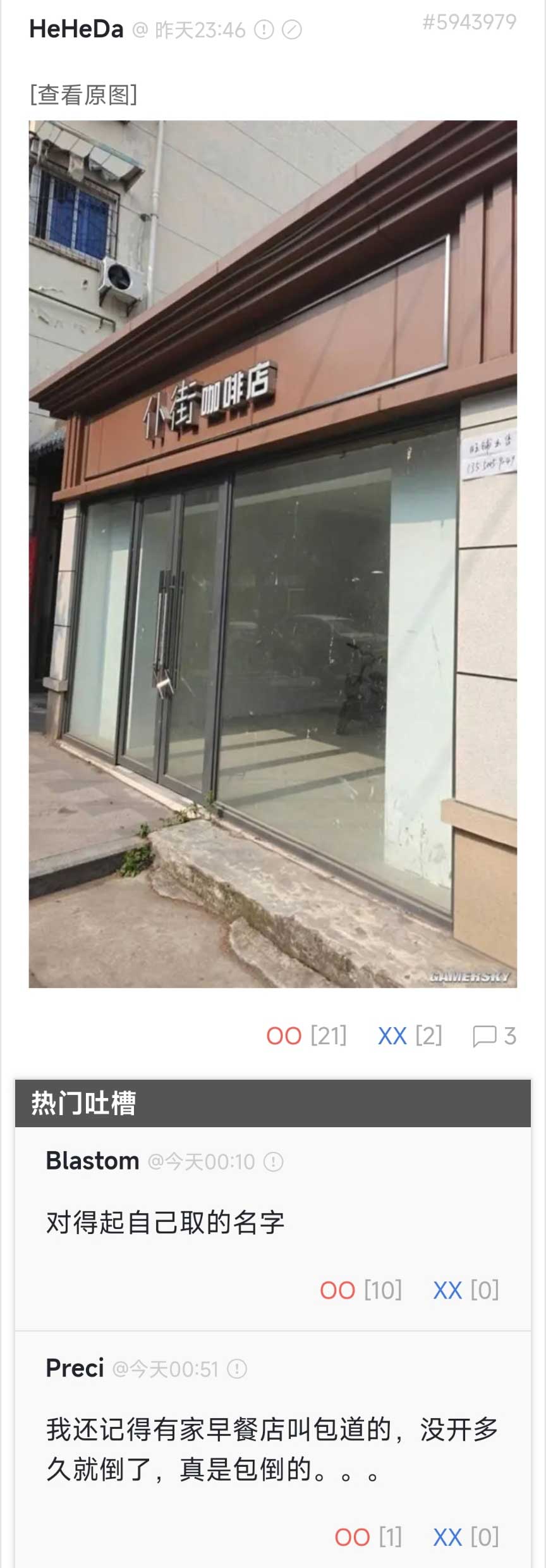This screenshot has width=546, height=1568.
Task: Open the 查看原图 link
Action: (83, 95)
